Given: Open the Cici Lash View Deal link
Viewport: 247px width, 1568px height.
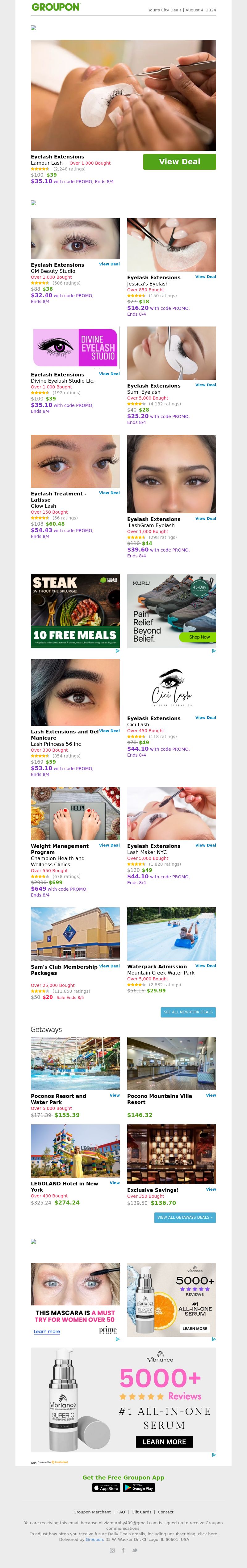Looking at the screenshot, I should click(206, 718).
